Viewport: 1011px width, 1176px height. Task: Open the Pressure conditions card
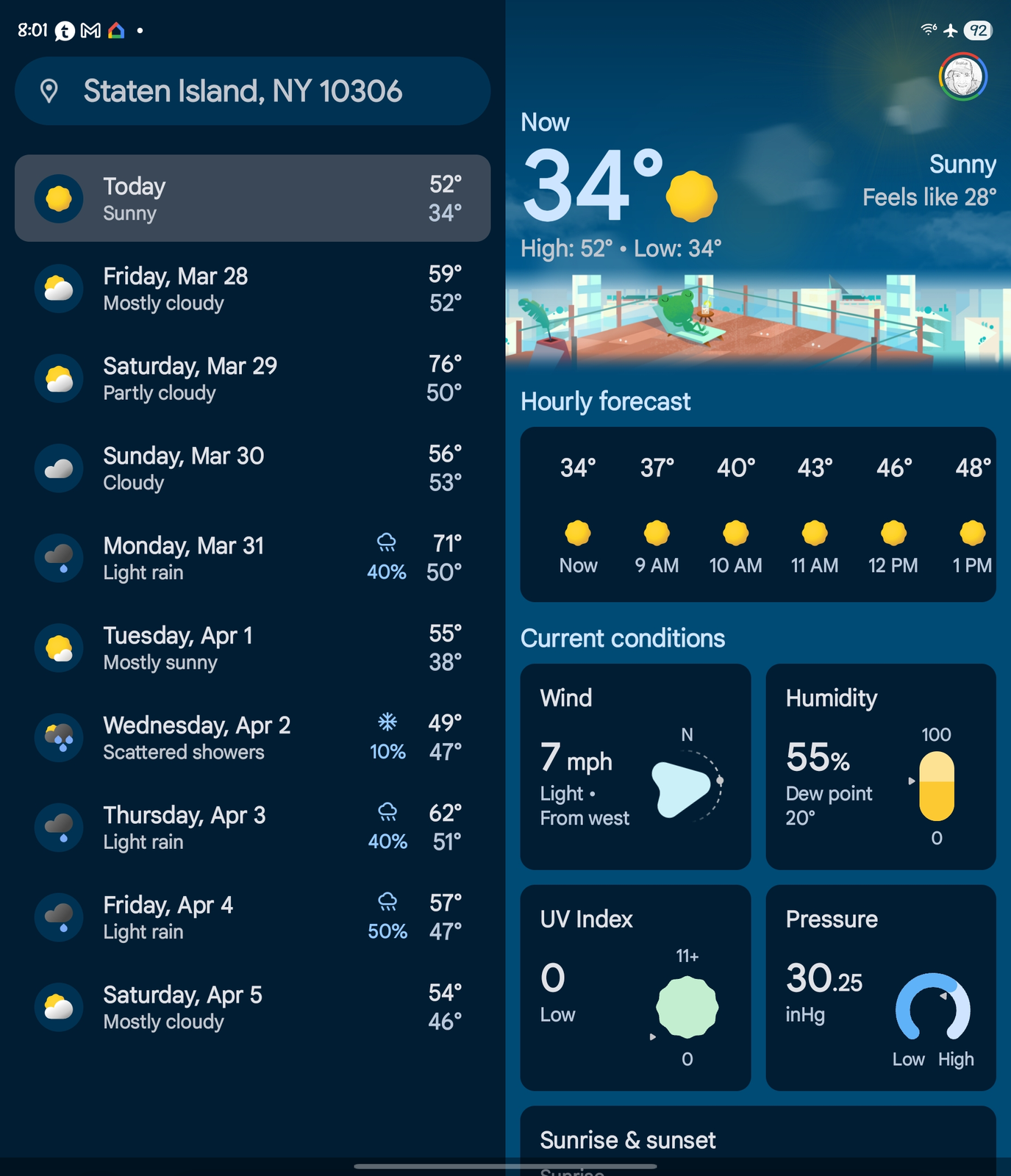click(881, 987)
